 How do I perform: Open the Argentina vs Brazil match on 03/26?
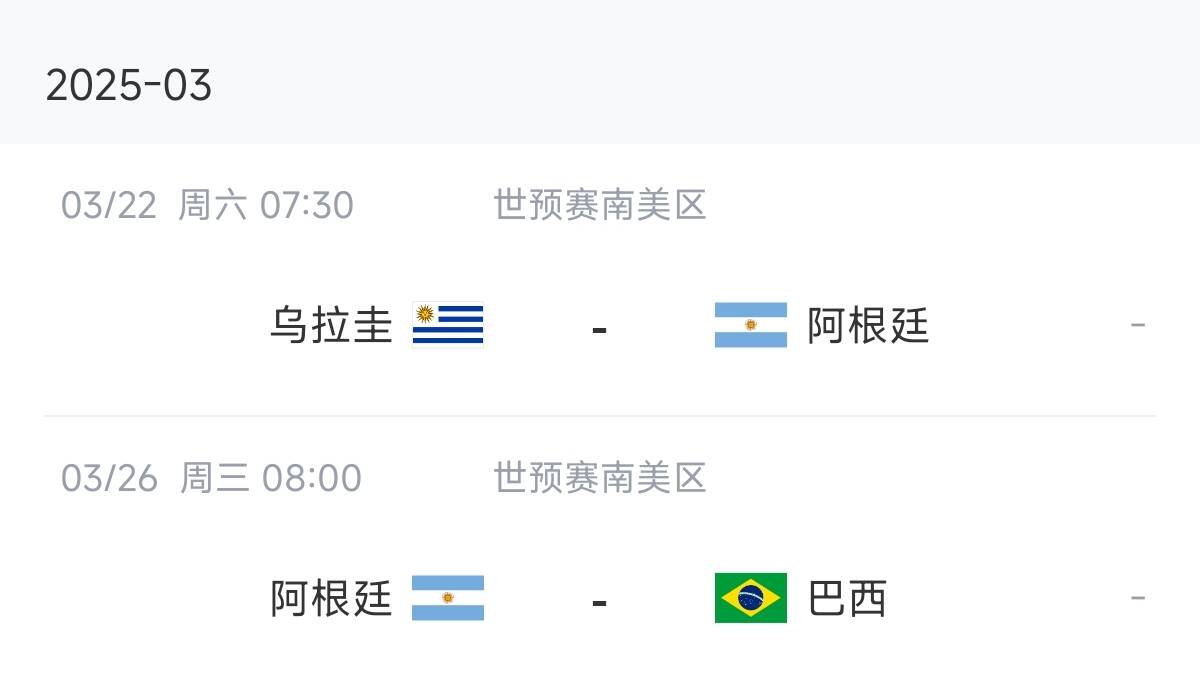[599, 599]
